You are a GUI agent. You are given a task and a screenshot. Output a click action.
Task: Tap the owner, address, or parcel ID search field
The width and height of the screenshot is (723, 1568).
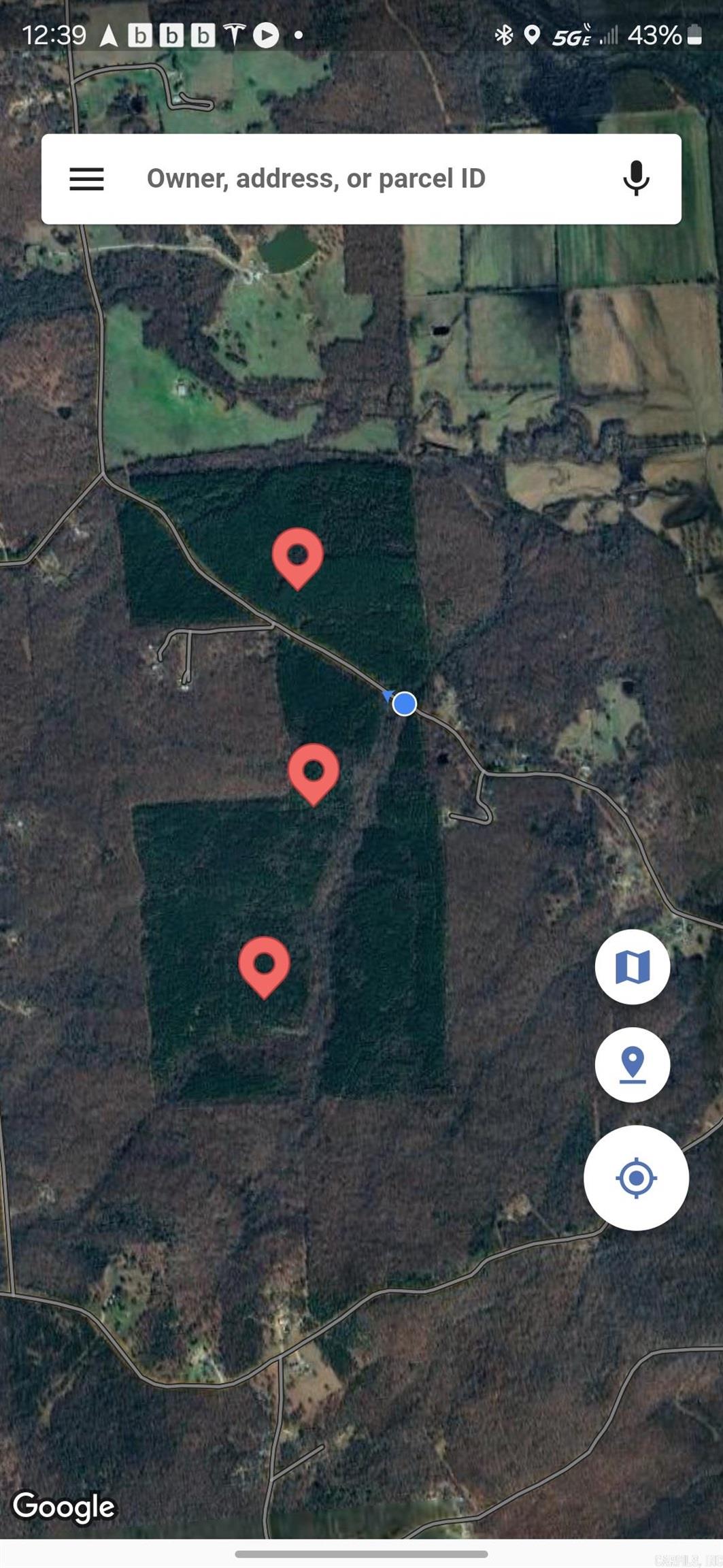pos(354,179)
